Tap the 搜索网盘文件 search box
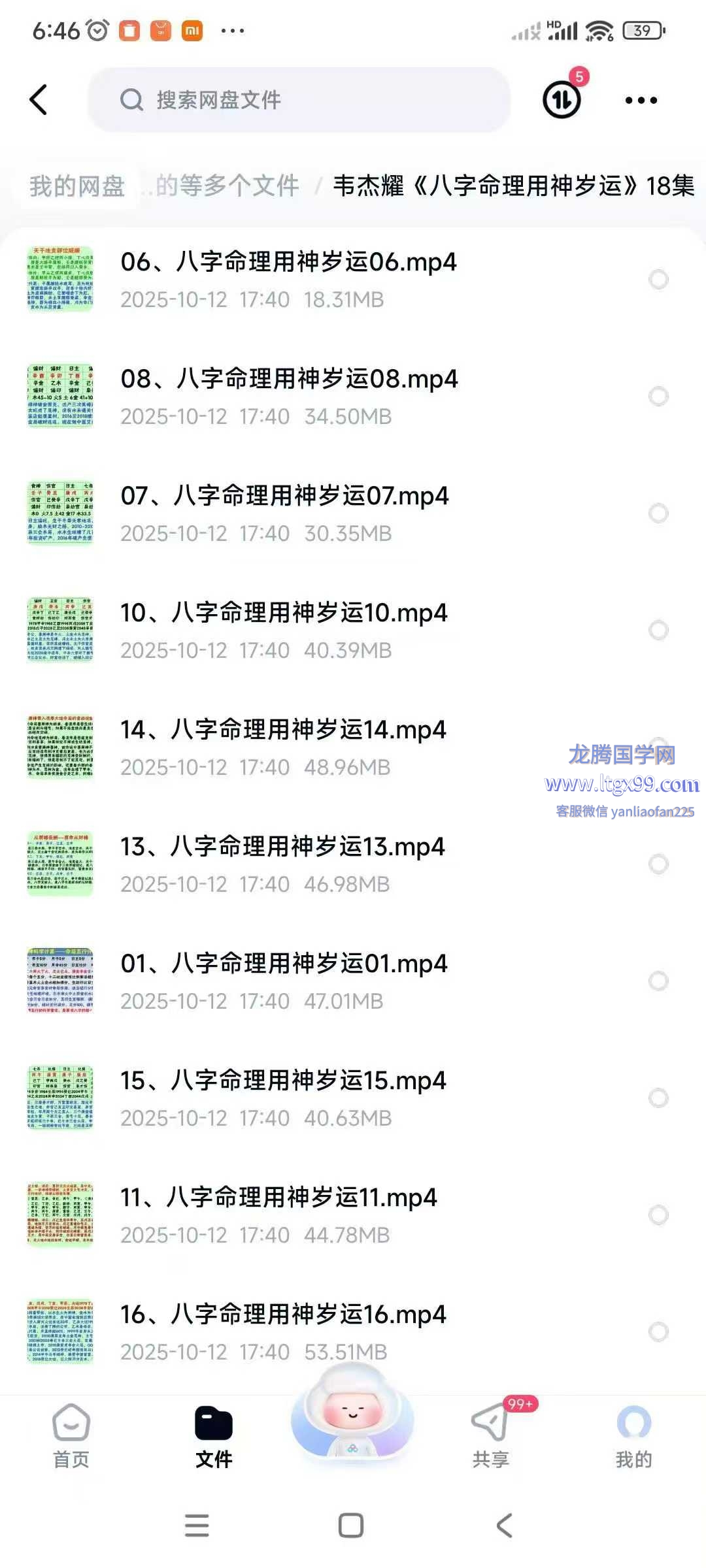The height and width of the screenshot is (1568, 706). (x=299, y=100)
